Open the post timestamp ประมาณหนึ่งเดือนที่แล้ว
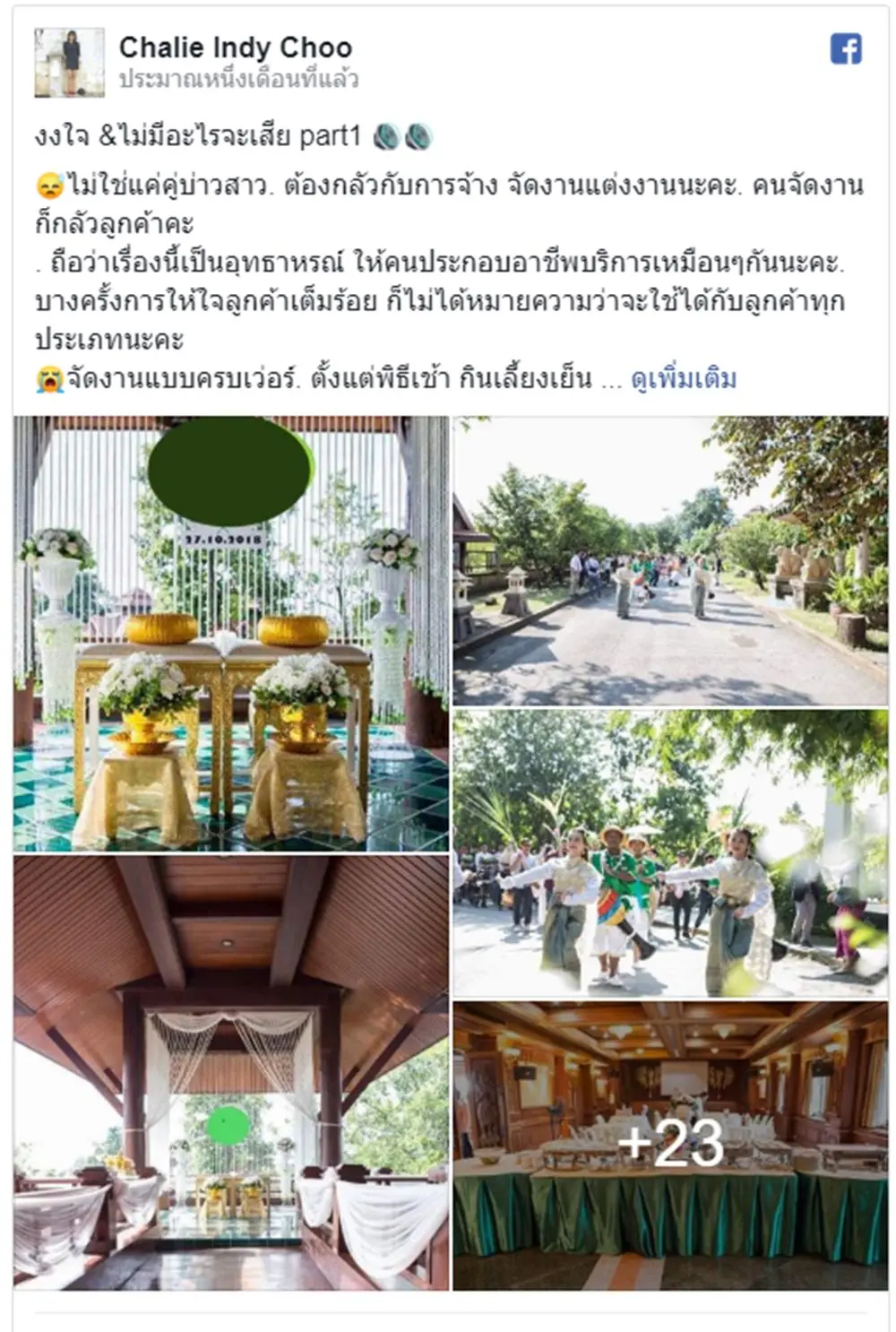 coord(238,80)
